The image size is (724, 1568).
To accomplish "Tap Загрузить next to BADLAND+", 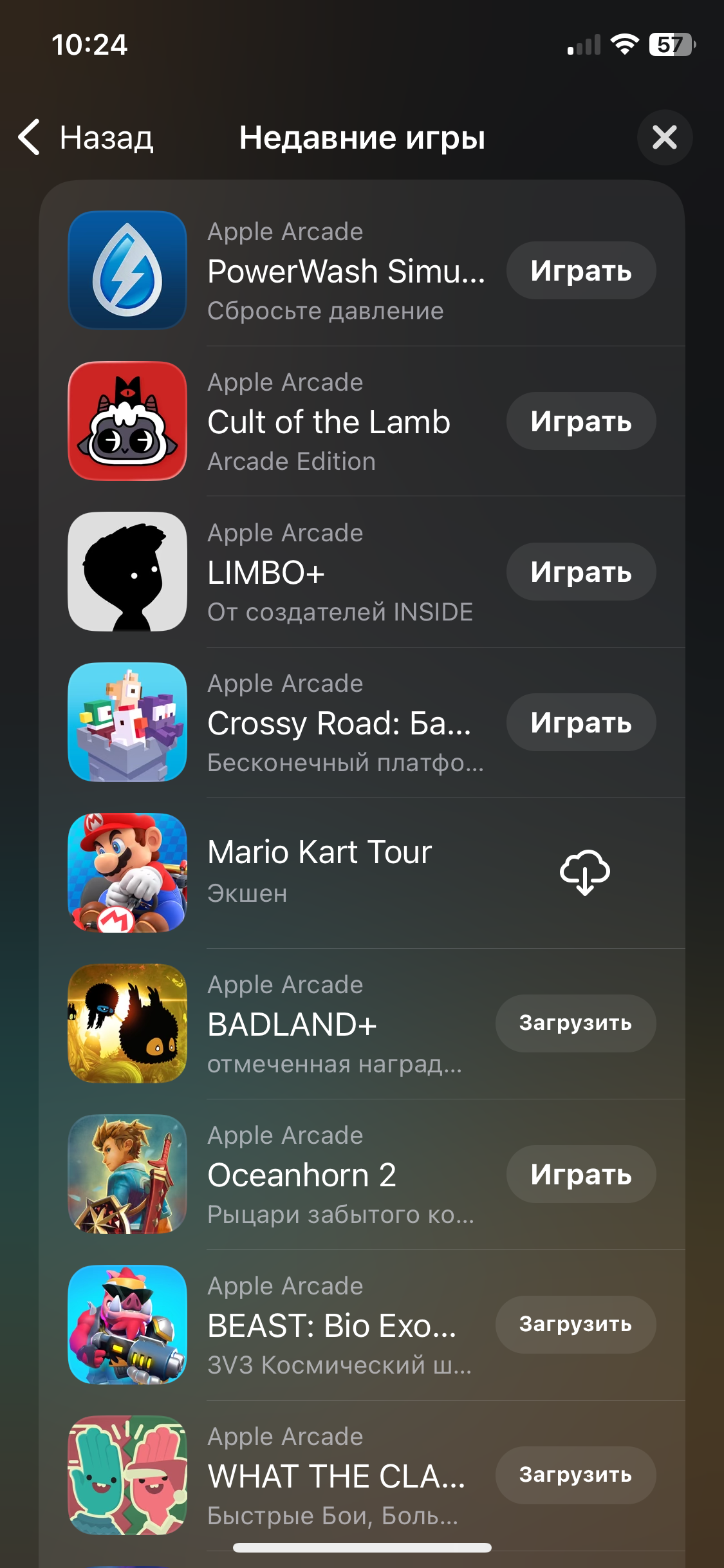I will [575, 1023].
